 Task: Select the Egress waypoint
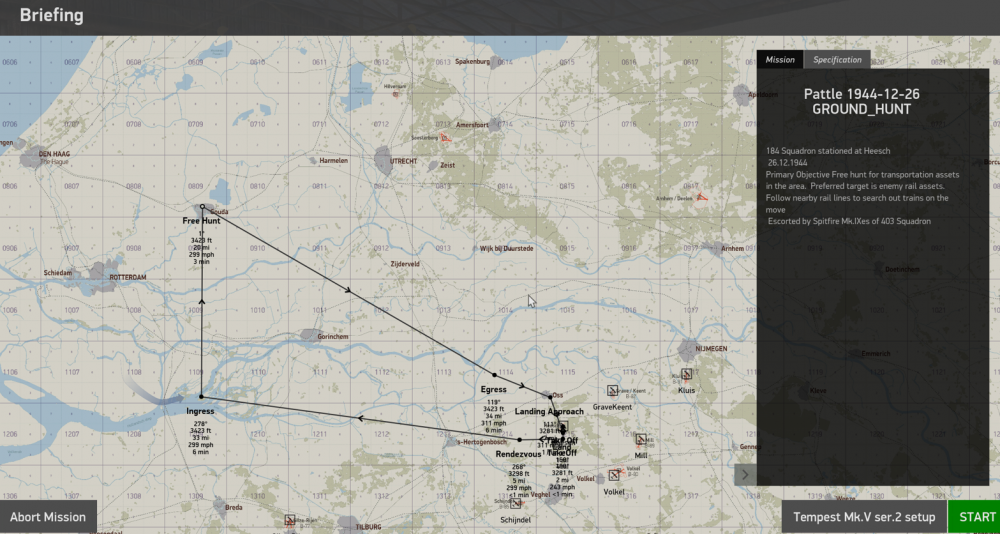(x=494, y=375)
